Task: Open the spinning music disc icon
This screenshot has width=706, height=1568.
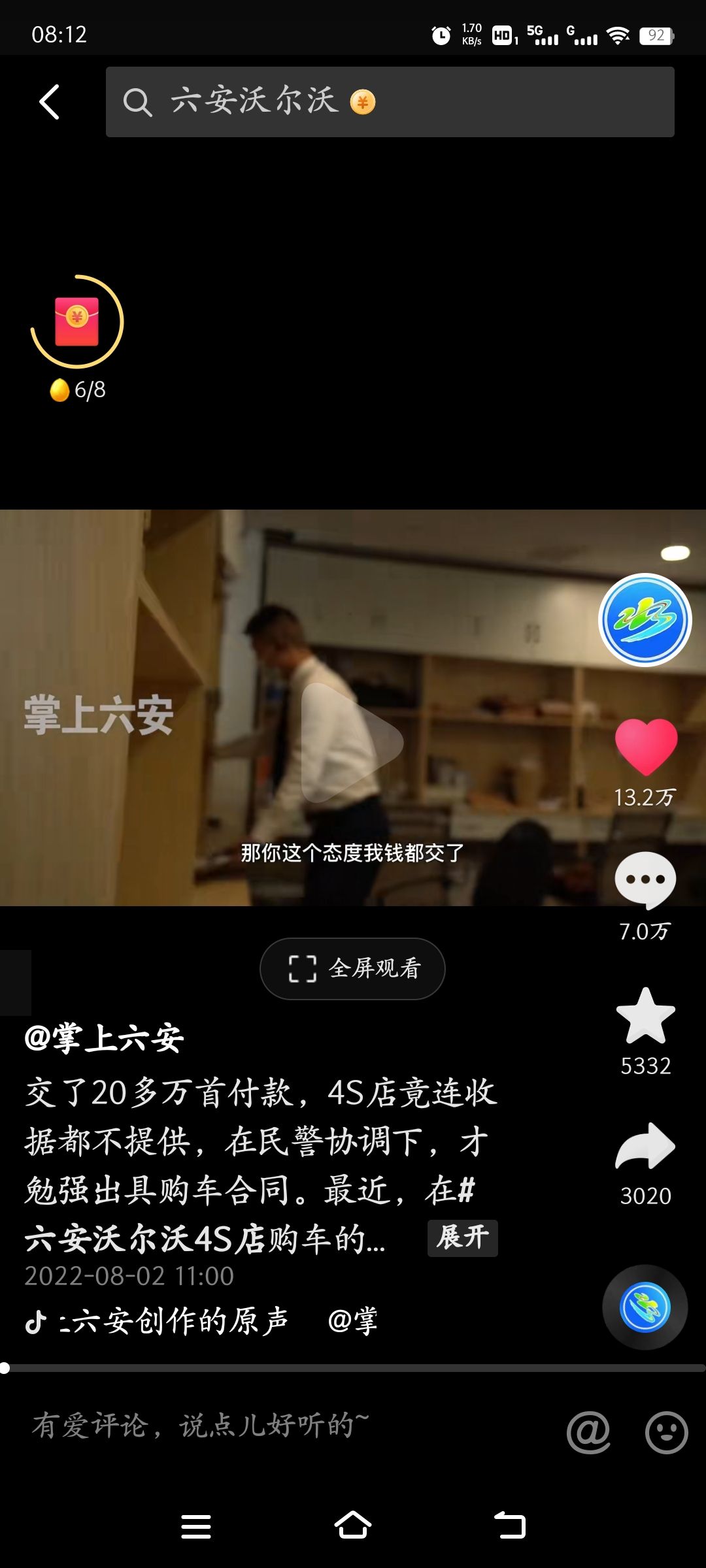Action: [x=645, y=1307]
